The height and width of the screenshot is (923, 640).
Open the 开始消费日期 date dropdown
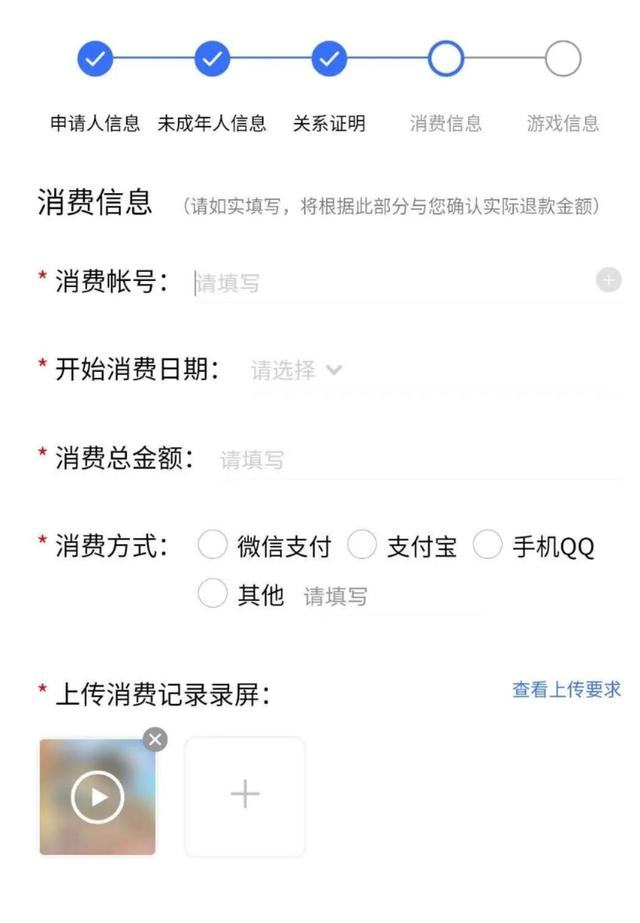click(x=296, y=371)
